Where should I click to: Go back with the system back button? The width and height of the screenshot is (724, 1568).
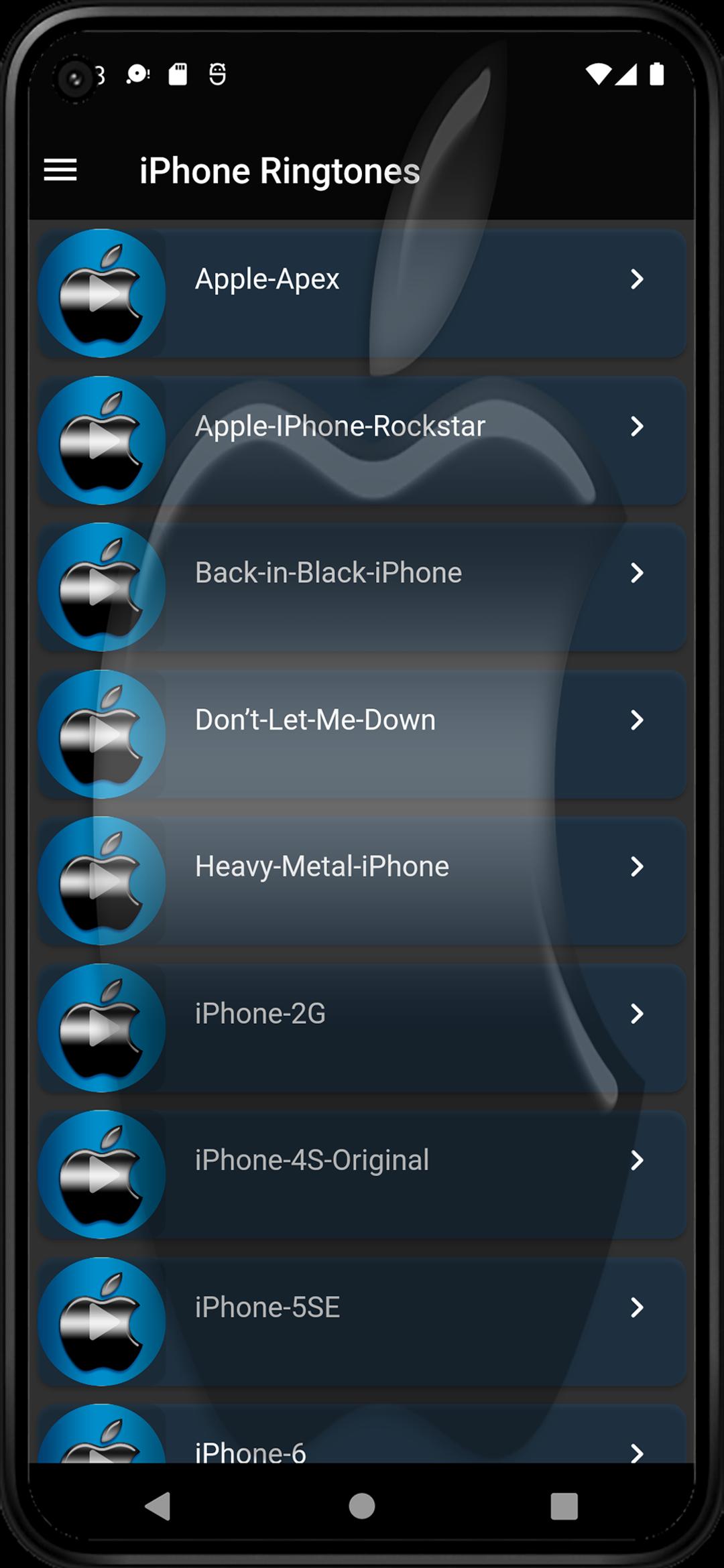point(158,1506)
